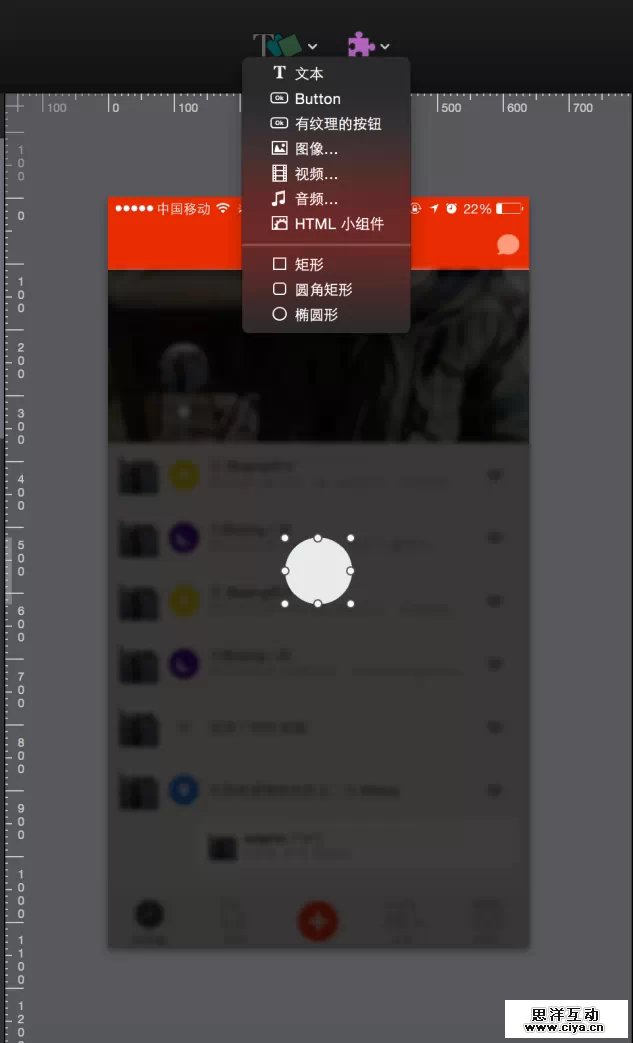Viewport: 633px width, 1043px height.
Task: Insert a Button element
Action: pos(317,99)
